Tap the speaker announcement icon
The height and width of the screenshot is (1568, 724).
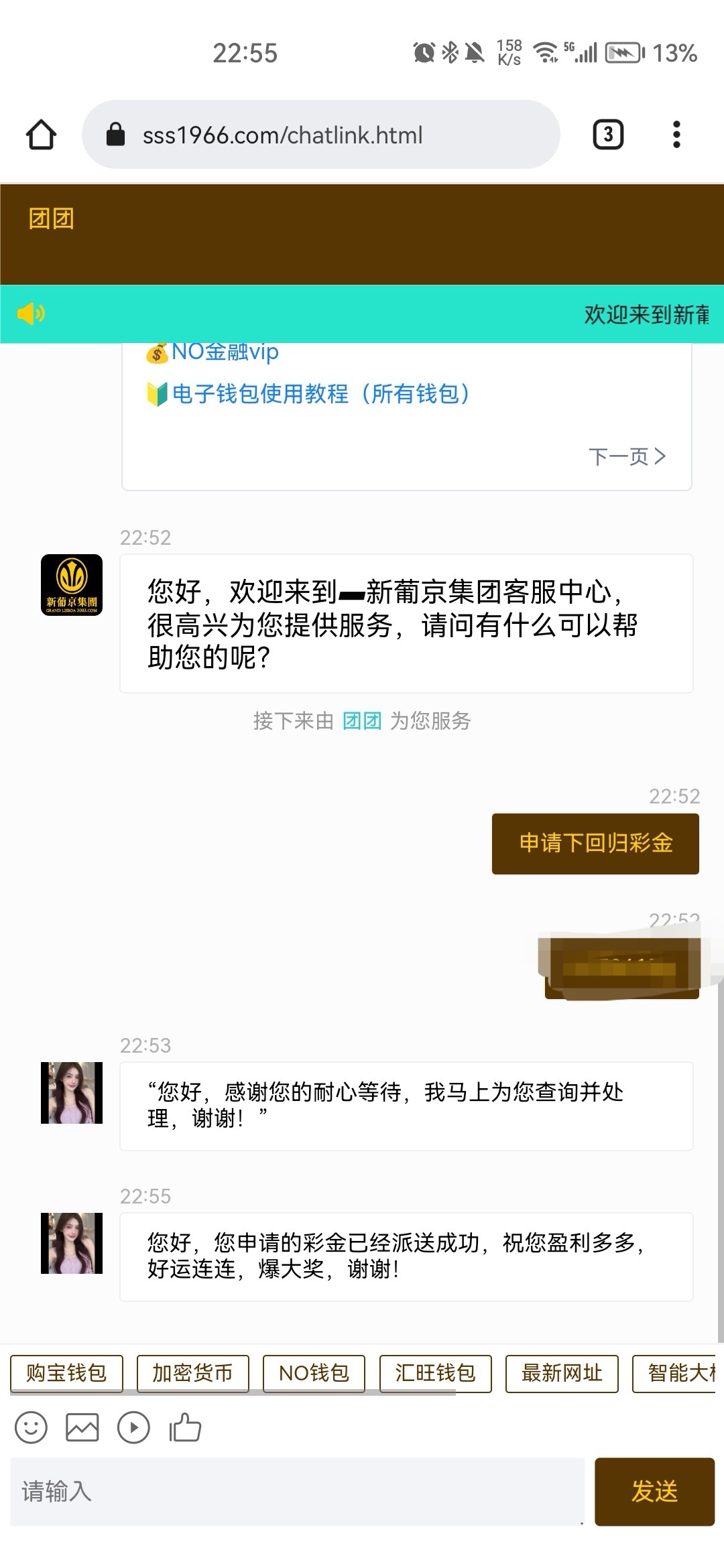(x=31, y=314)
